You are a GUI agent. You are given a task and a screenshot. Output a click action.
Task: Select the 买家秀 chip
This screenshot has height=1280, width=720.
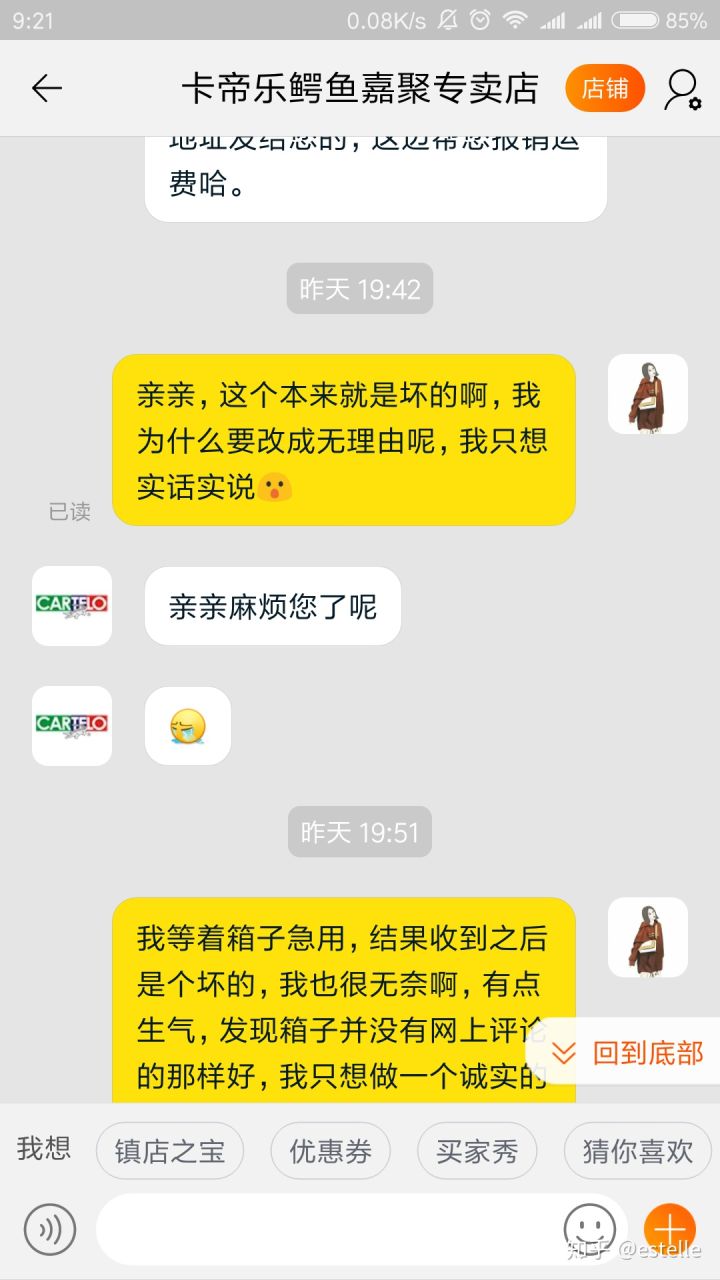(x=477, y=1151)
